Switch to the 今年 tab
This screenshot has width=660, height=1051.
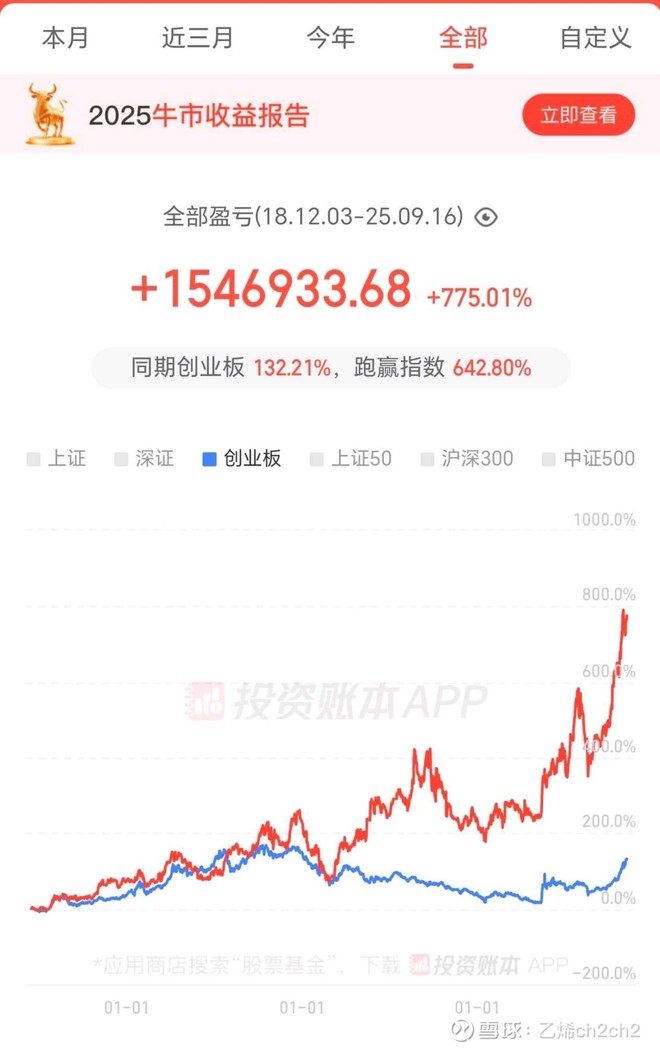tap(330, 38)
